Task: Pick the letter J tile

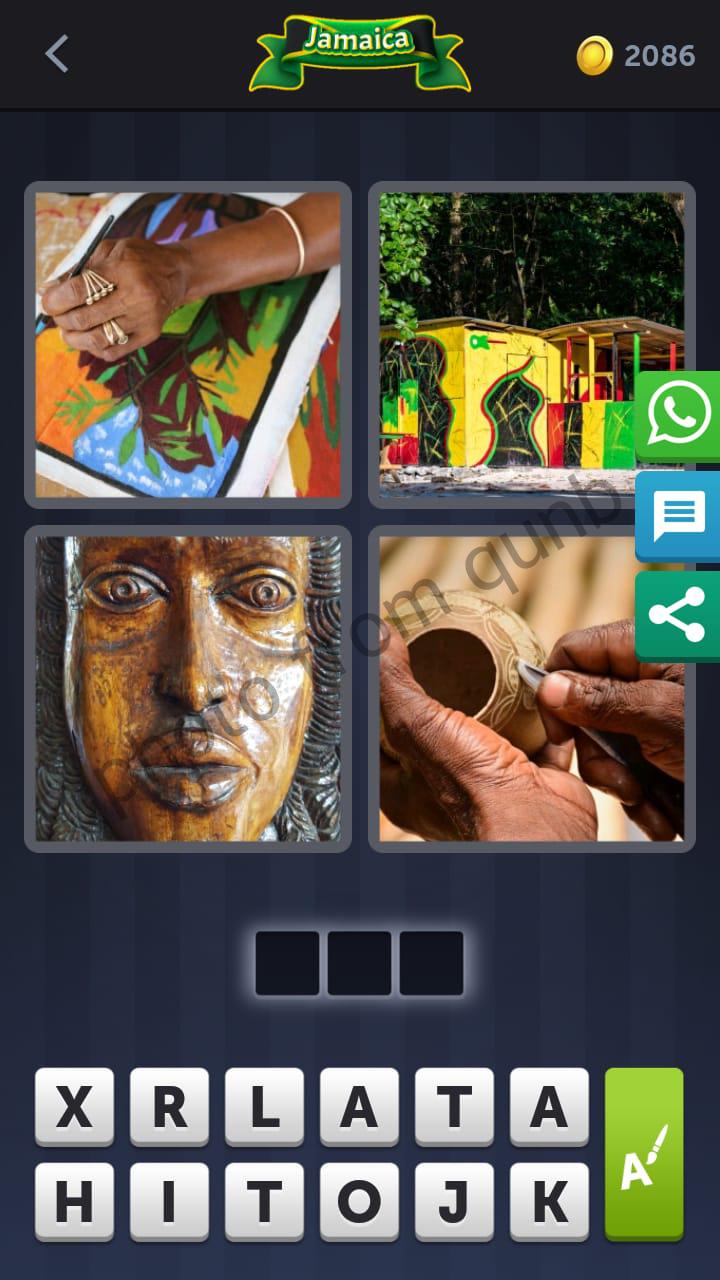Action: (454, 1202)
